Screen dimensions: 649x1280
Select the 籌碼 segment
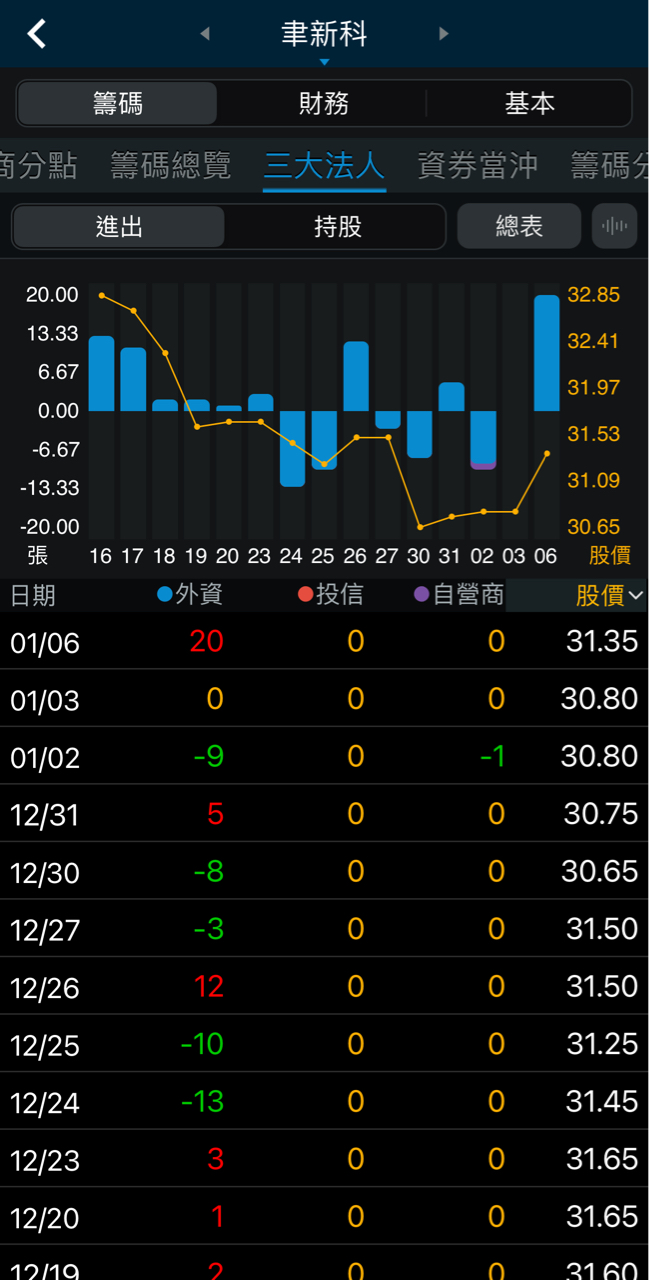pyautogui.click(x=117, y=103)
